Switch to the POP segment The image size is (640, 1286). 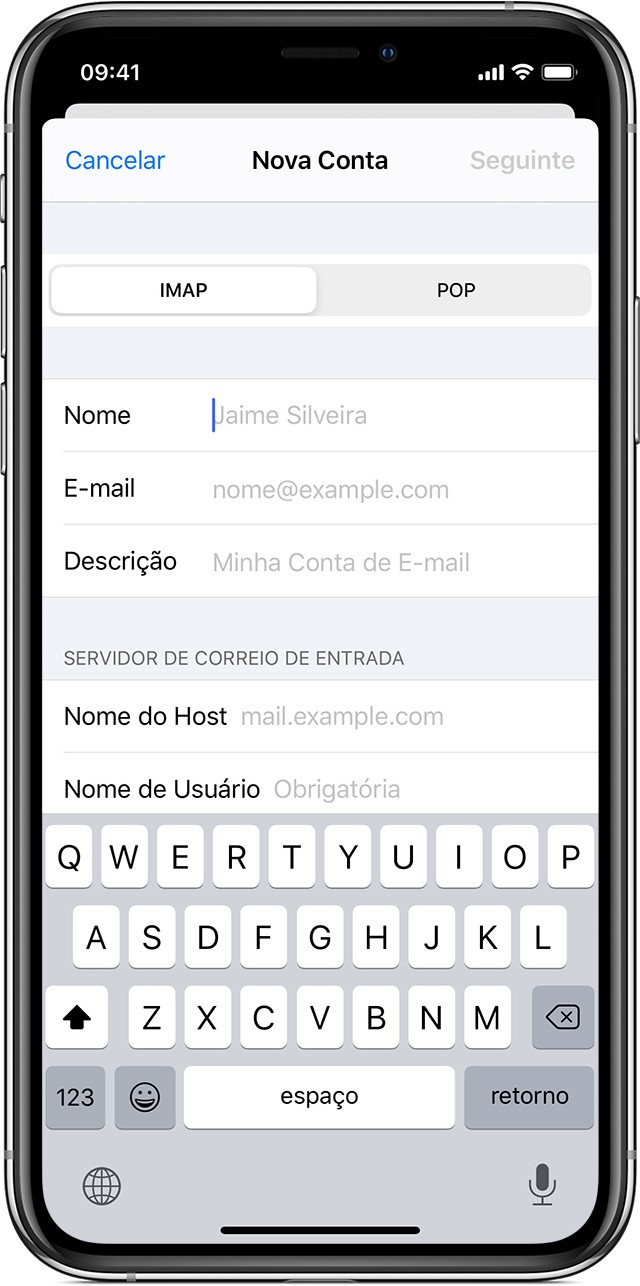(455, 291)
